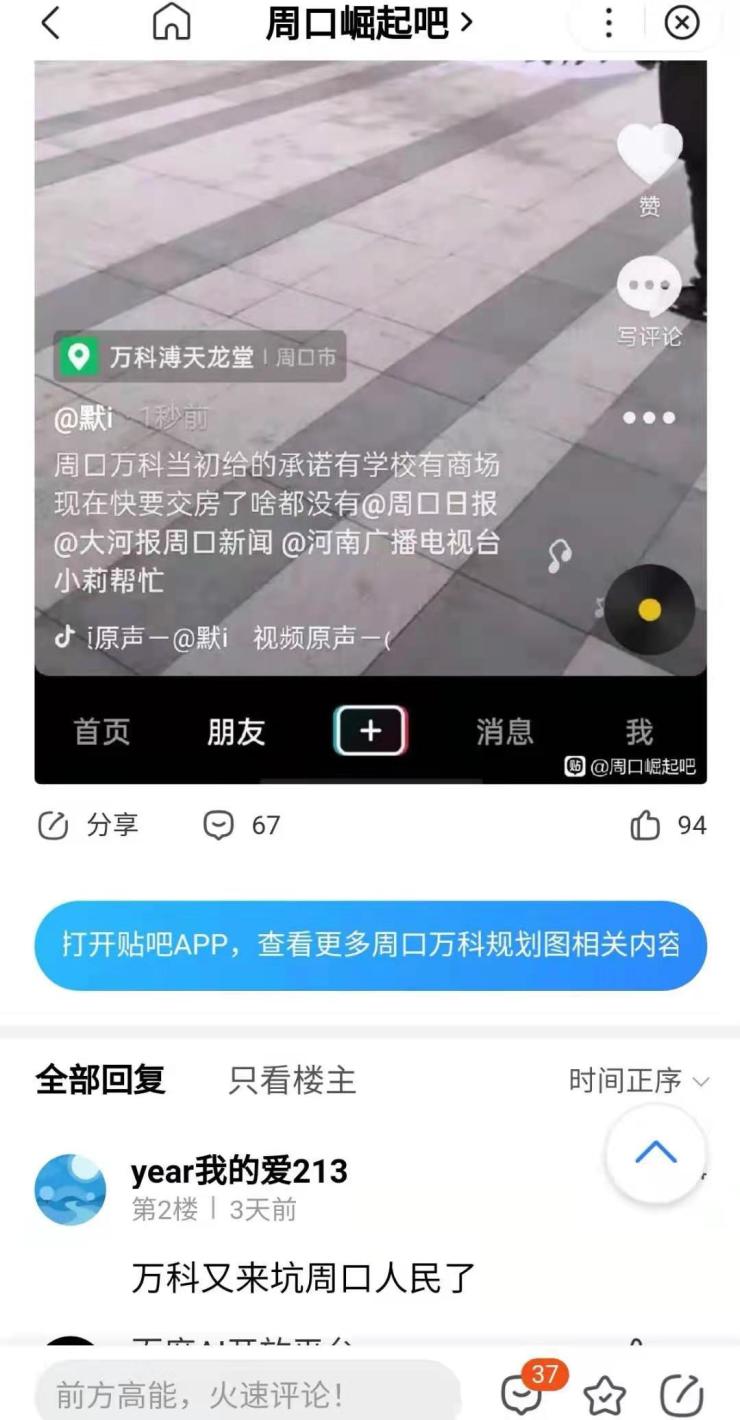Switch to 只看楼主 tab

[x=292, y=1080]
